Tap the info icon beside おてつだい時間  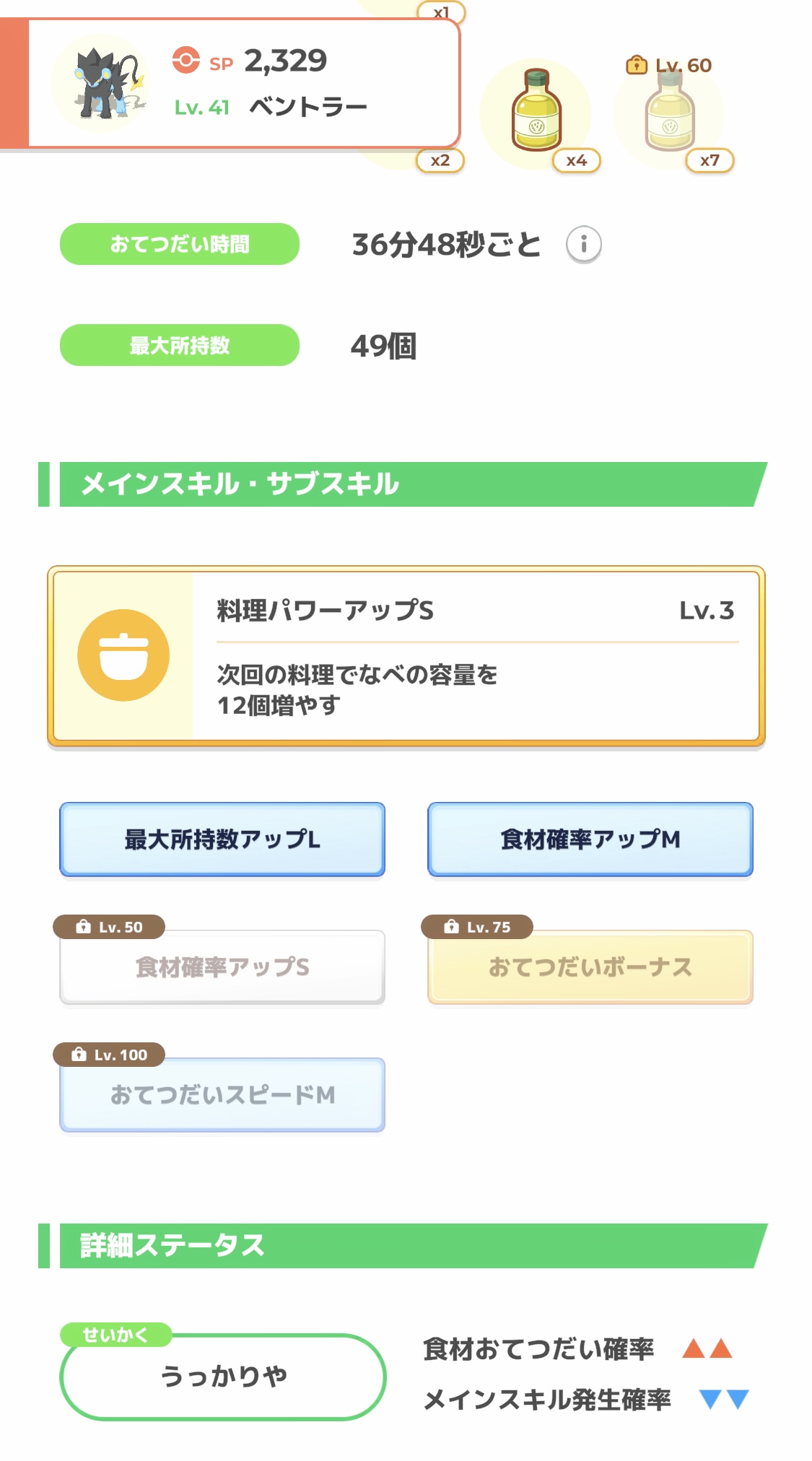[x=583, y=245]
